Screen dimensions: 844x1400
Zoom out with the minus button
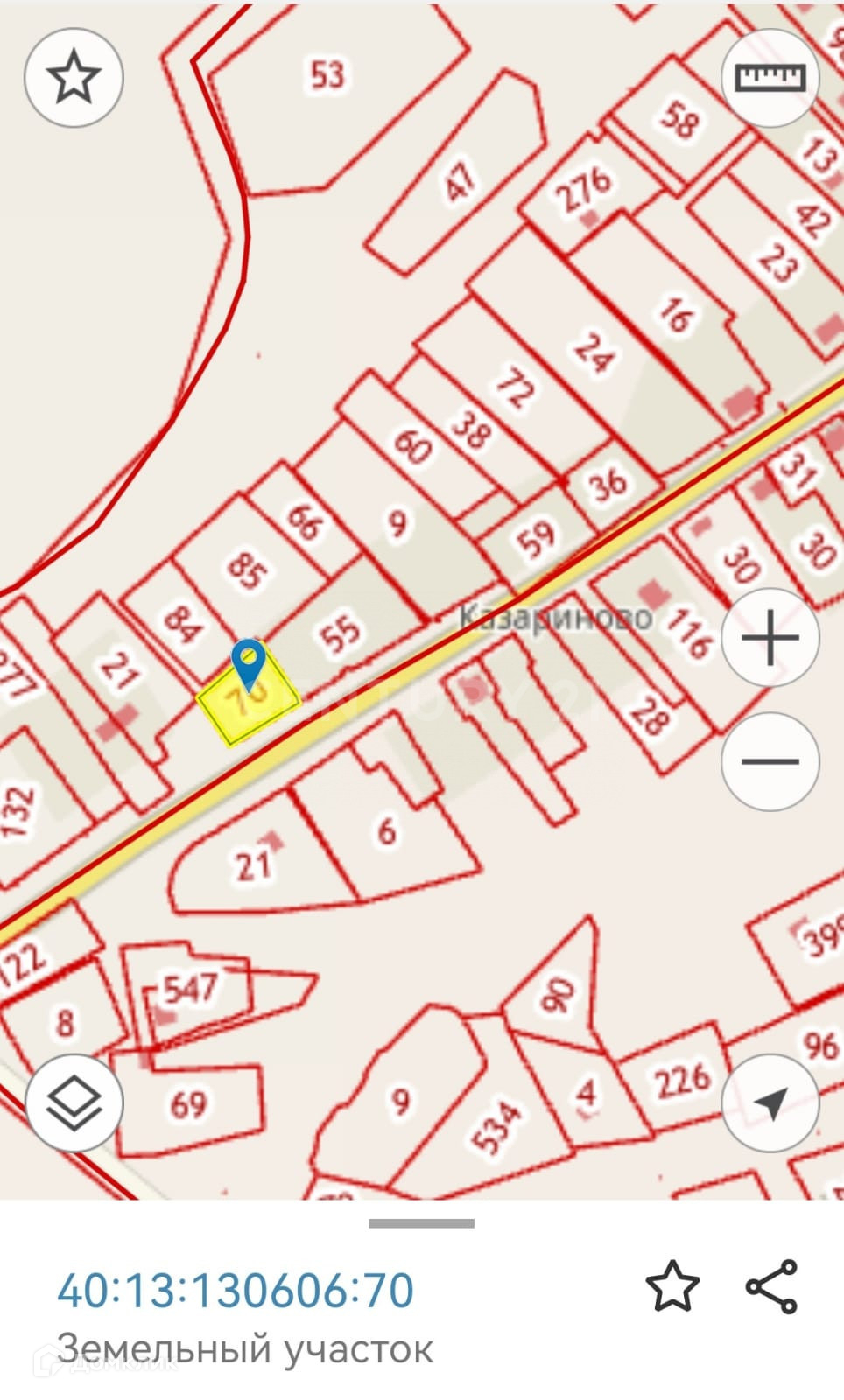click(770, 761)
